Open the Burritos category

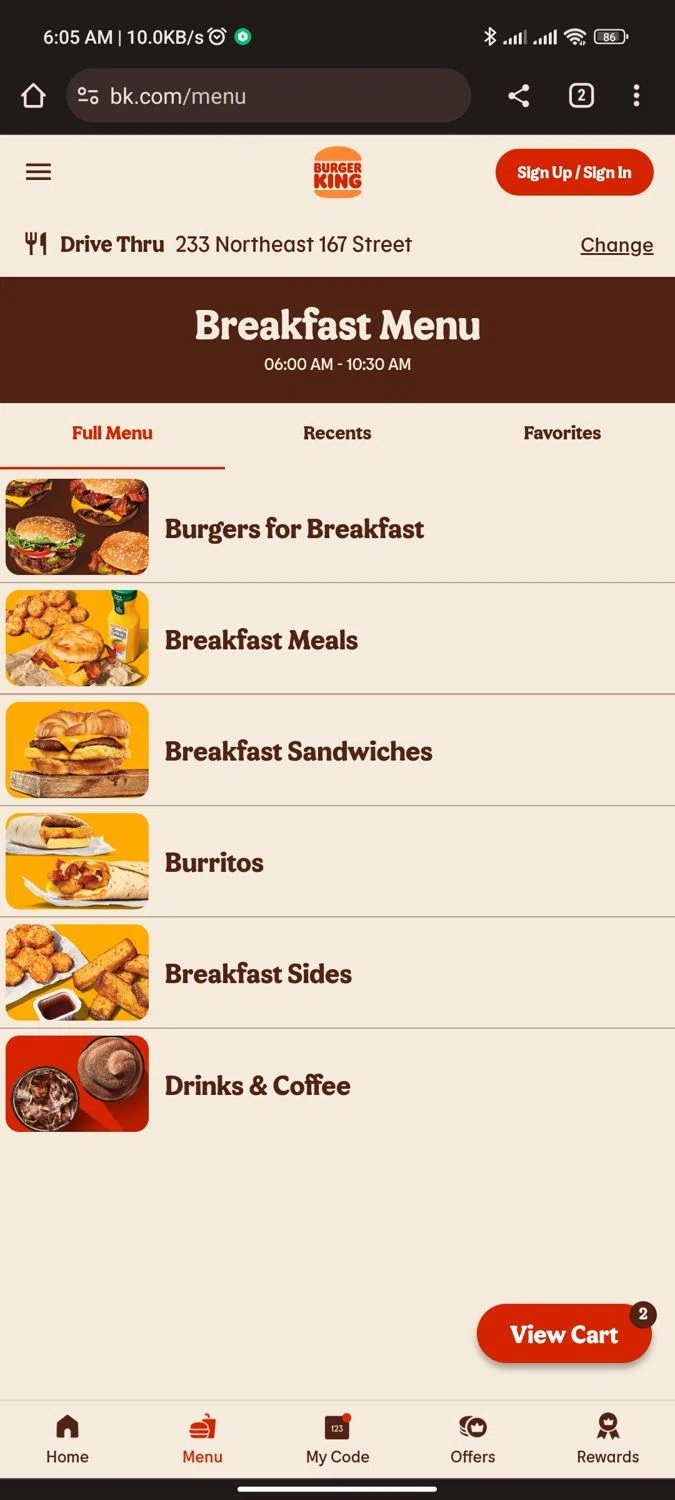coord(214,862)
